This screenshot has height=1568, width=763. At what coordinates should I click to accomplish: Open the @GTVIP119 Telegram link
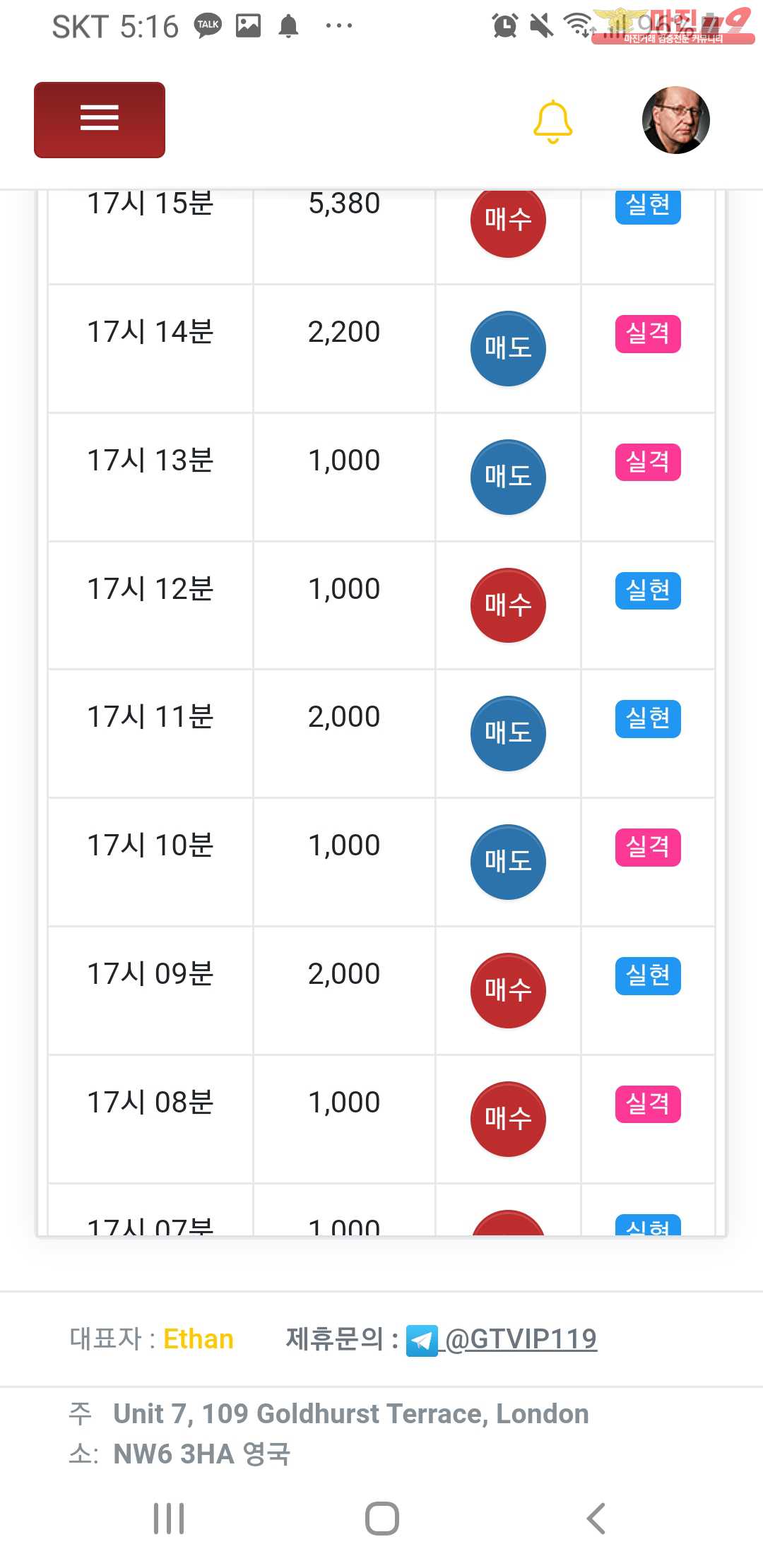click(x=520, y=1339)
